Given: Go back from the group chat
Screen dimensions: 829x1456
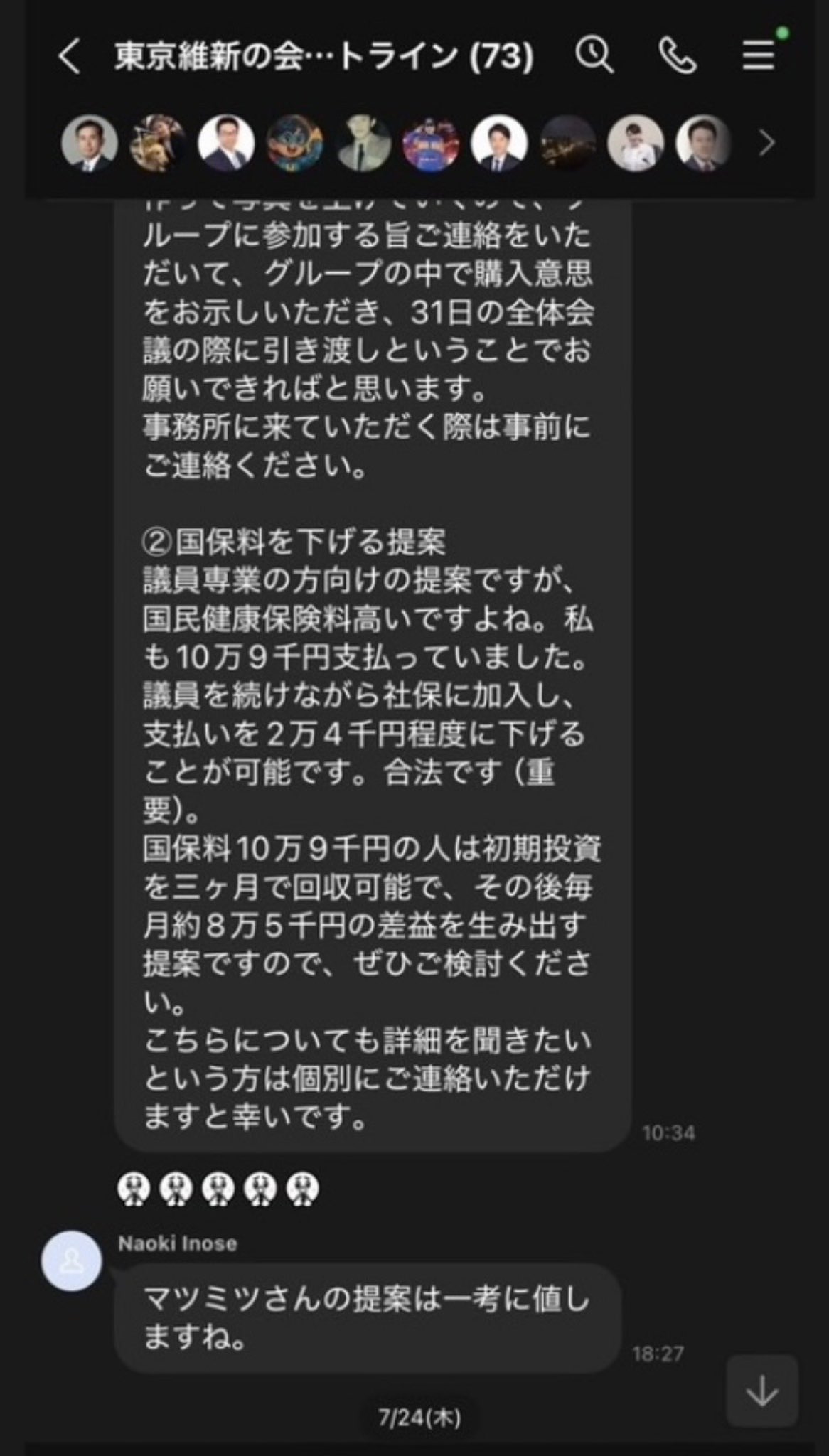Looking at the screenshot, I should click(69, 56).
